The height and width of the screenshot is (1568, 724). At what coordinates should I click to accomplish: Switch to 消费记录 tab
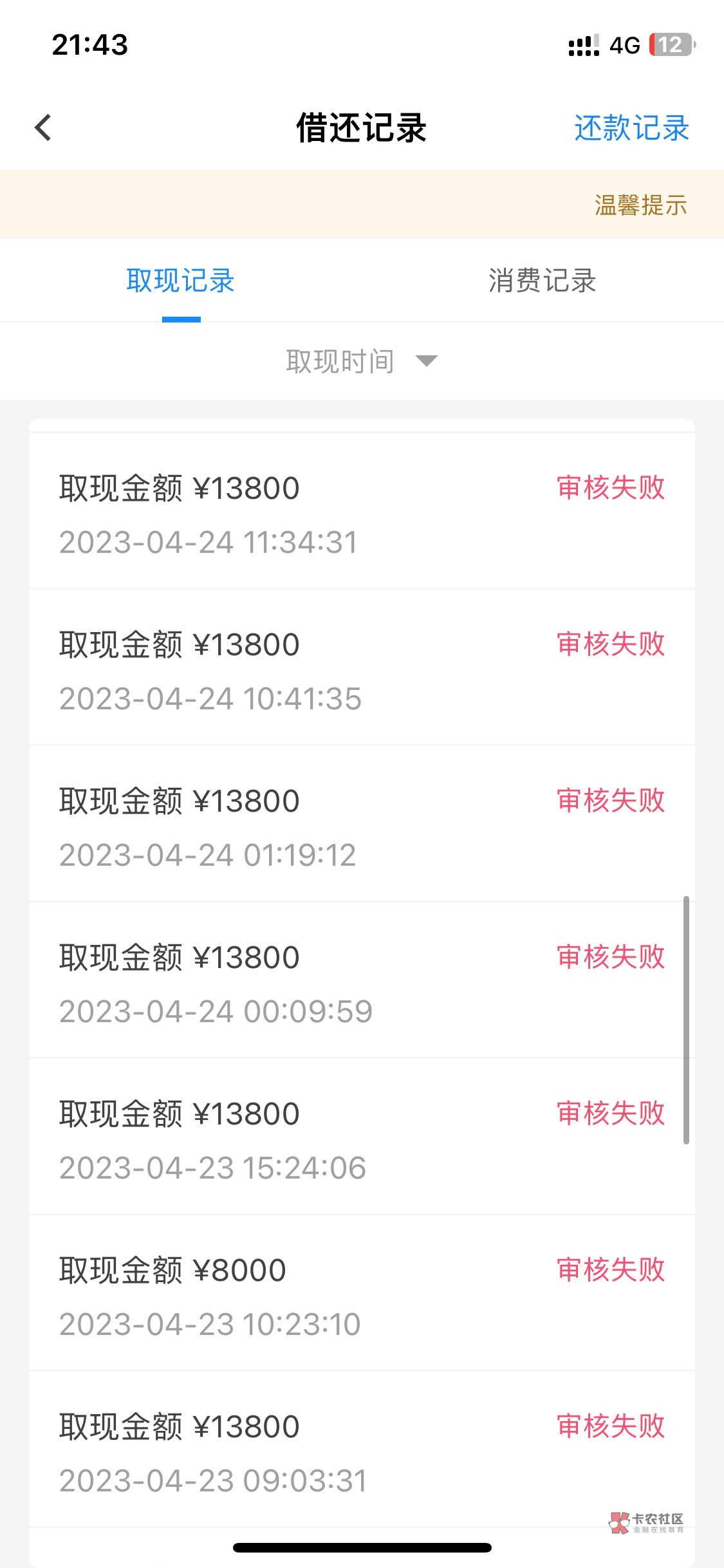542,281
